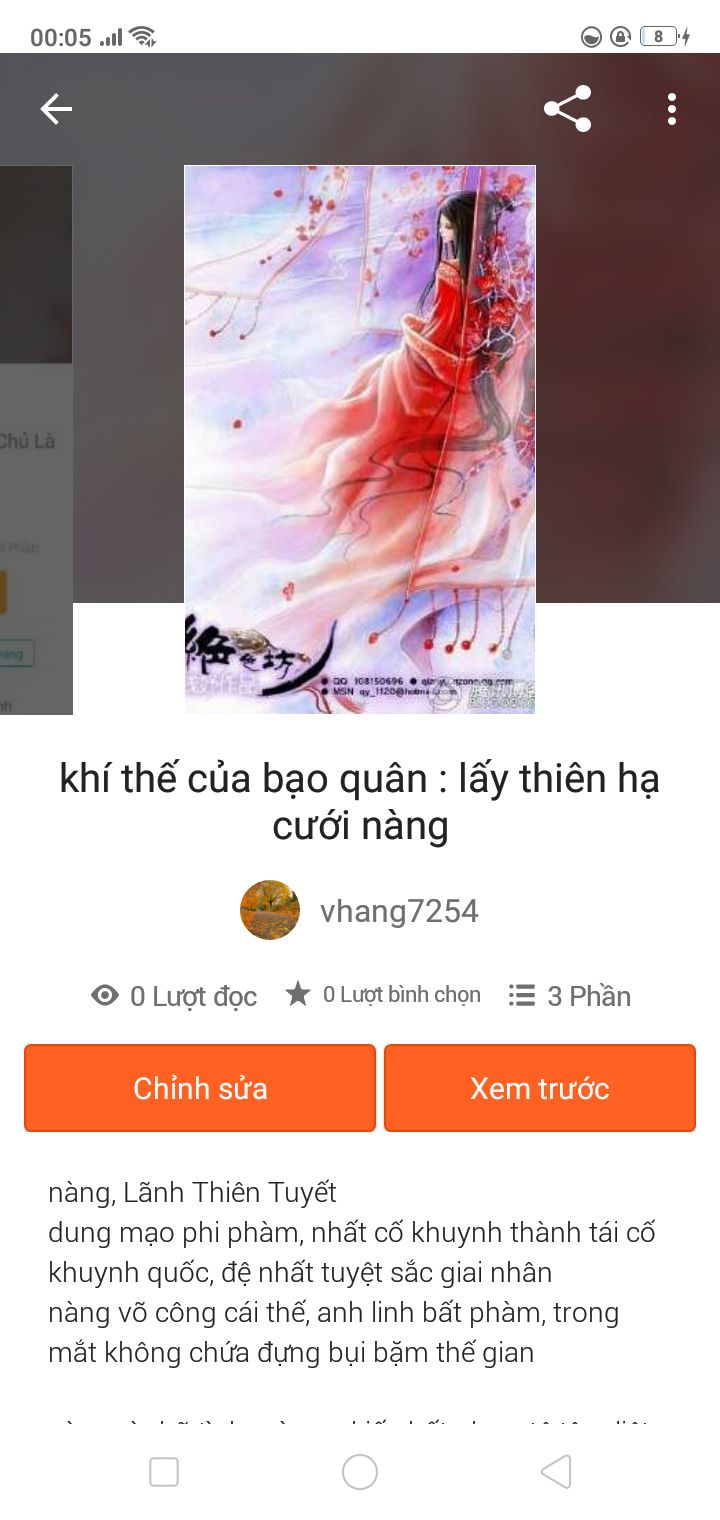Open the story cover image
The width and height of the screenshot is (720, 1520).
click(x=360, y=439)
